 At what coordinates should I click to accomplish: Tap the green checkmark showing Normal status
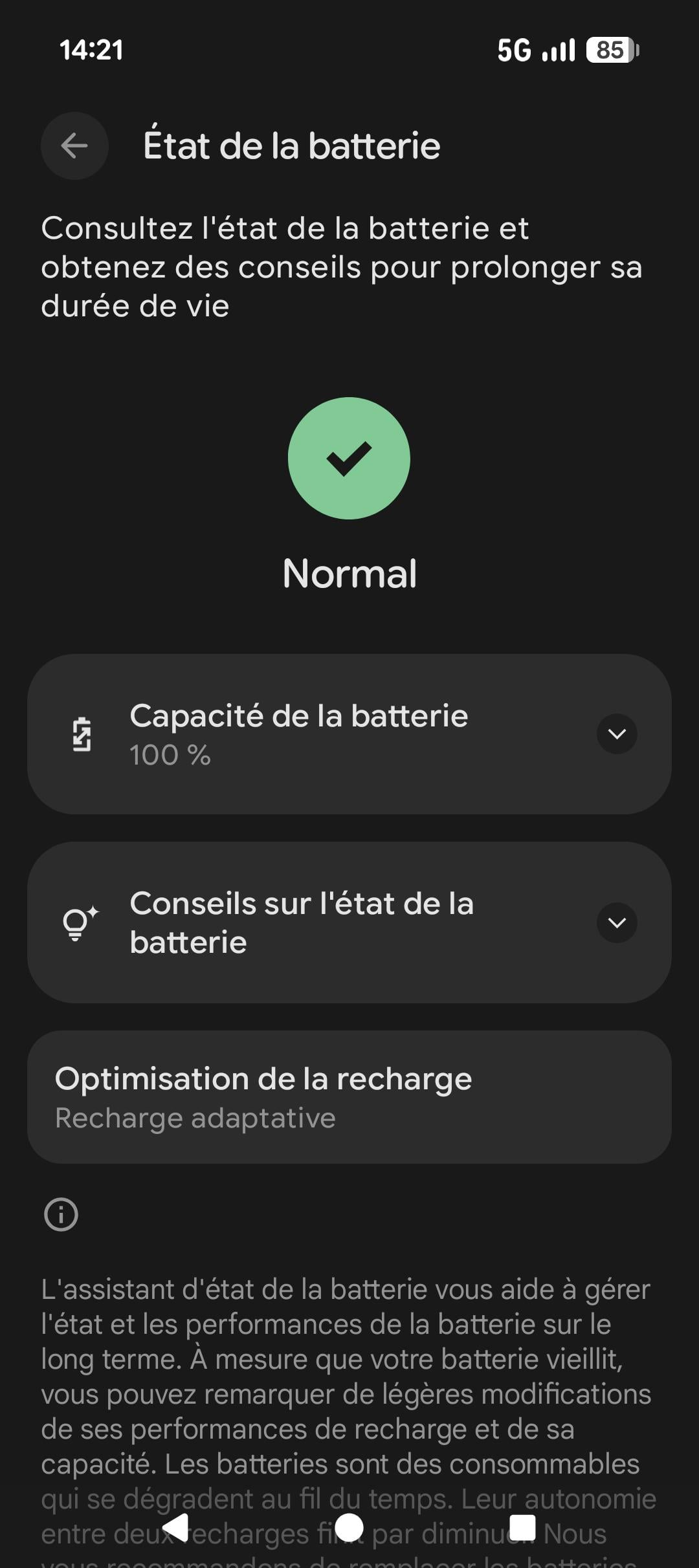click(349, 459)
